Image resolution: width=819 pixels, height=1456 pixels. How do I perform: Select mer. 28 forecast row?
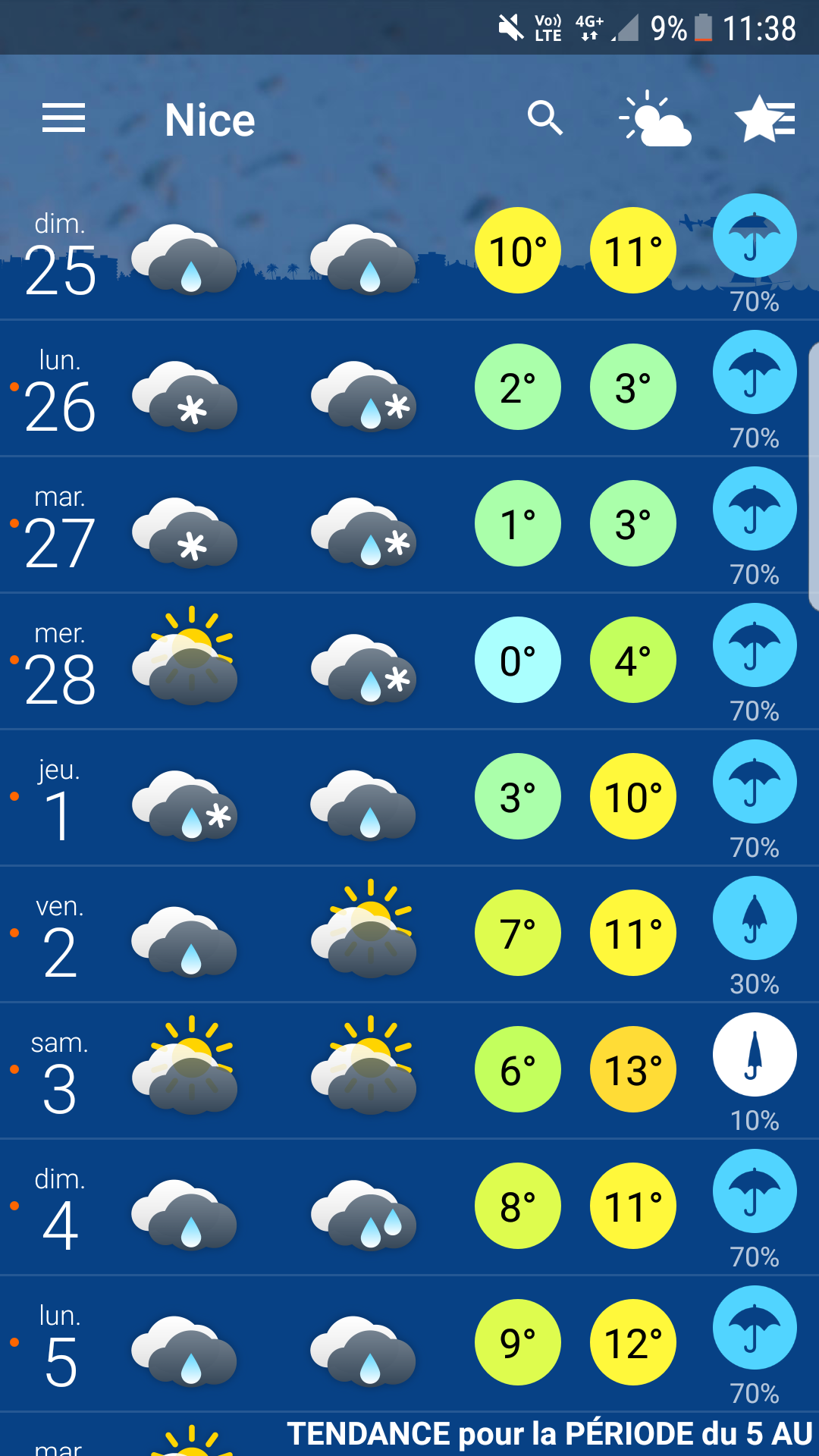pos(409,661)
